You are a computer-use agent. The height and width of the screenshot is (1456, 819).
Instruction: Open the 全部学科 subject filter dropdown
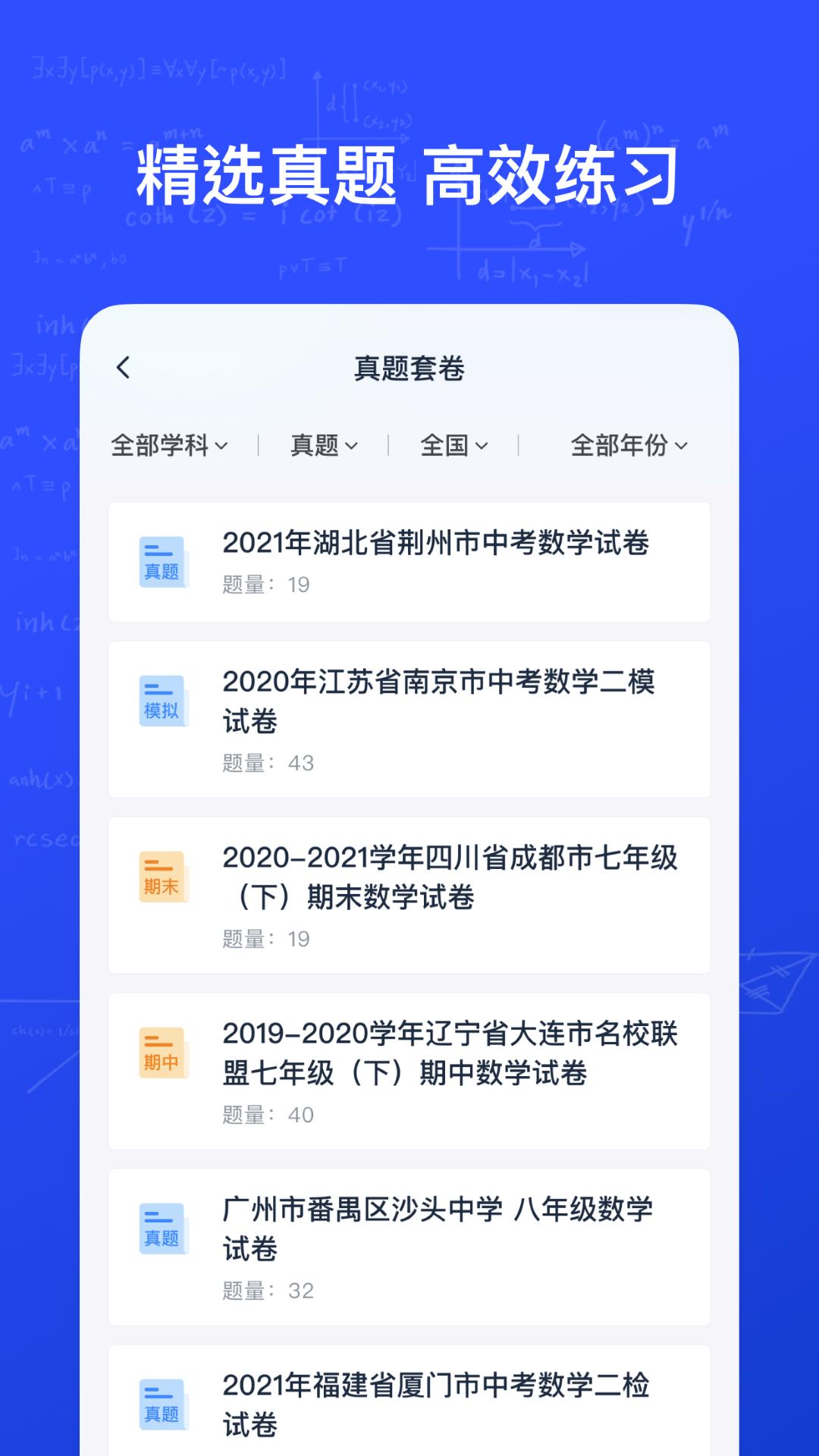click(170, 446)
